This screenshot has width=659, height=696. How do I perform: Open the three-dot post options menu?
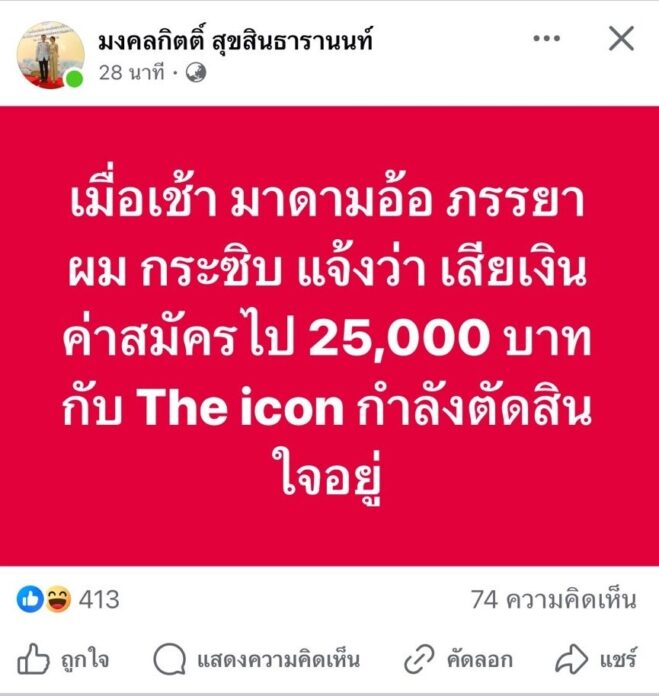(546, 39)
